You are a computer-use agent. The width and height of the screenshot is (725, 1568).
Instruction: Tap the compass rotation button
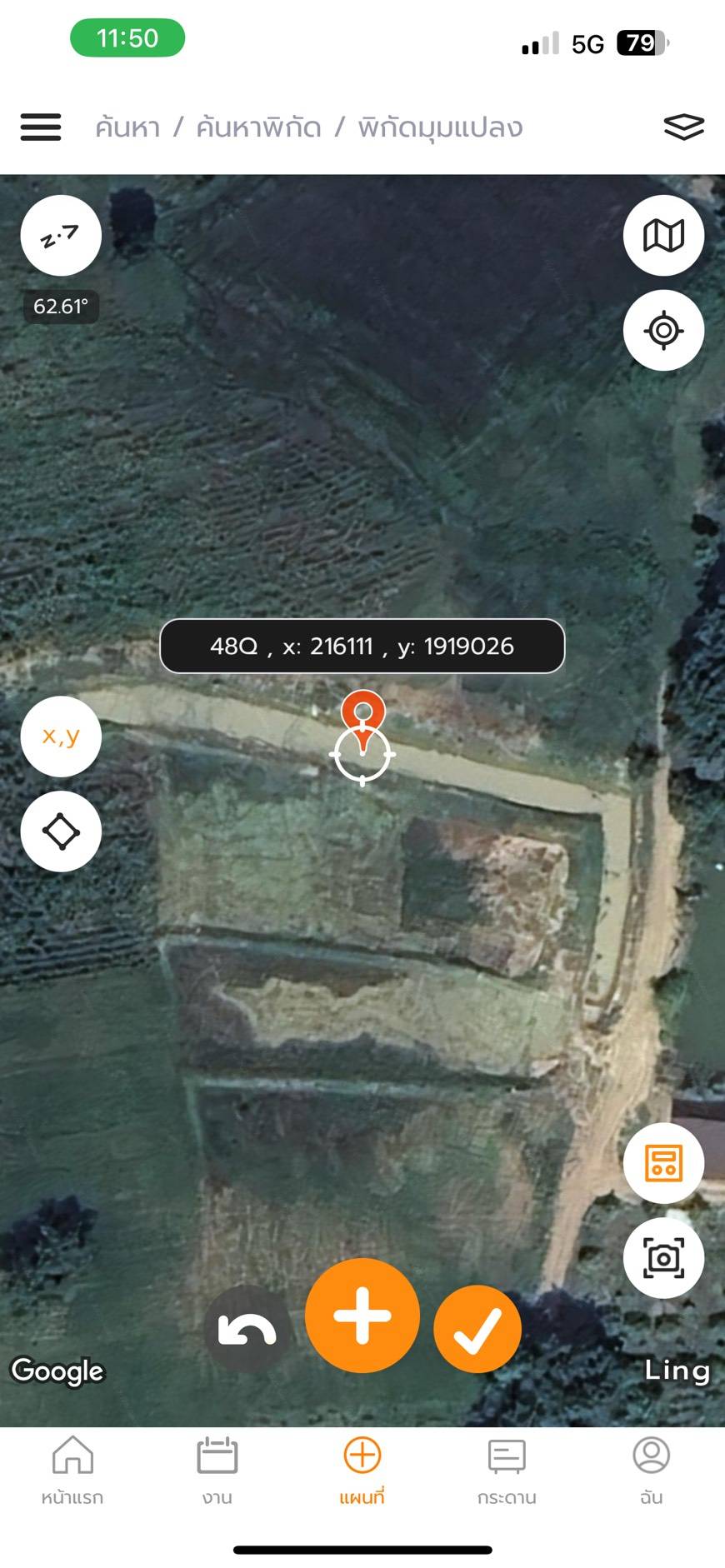point(61,236)
